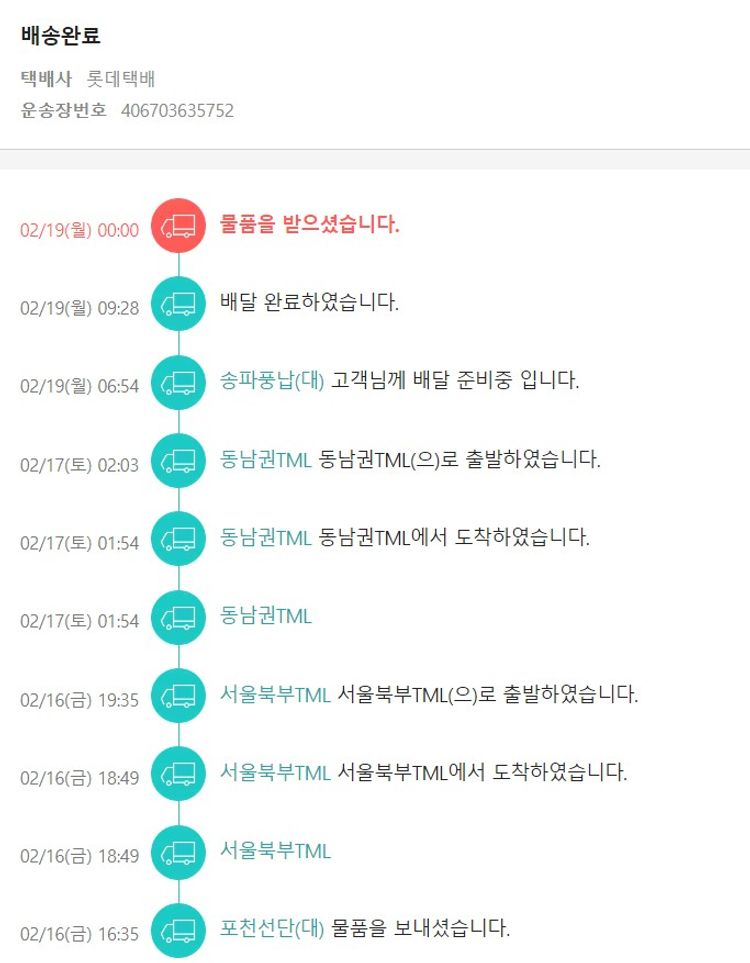Image resolution: width=750 pixels, height=963 pixels.
Task: Tap 서울북부TML in the 19:35 departure row
Action: pyautogui.click(x=275, y=694)
